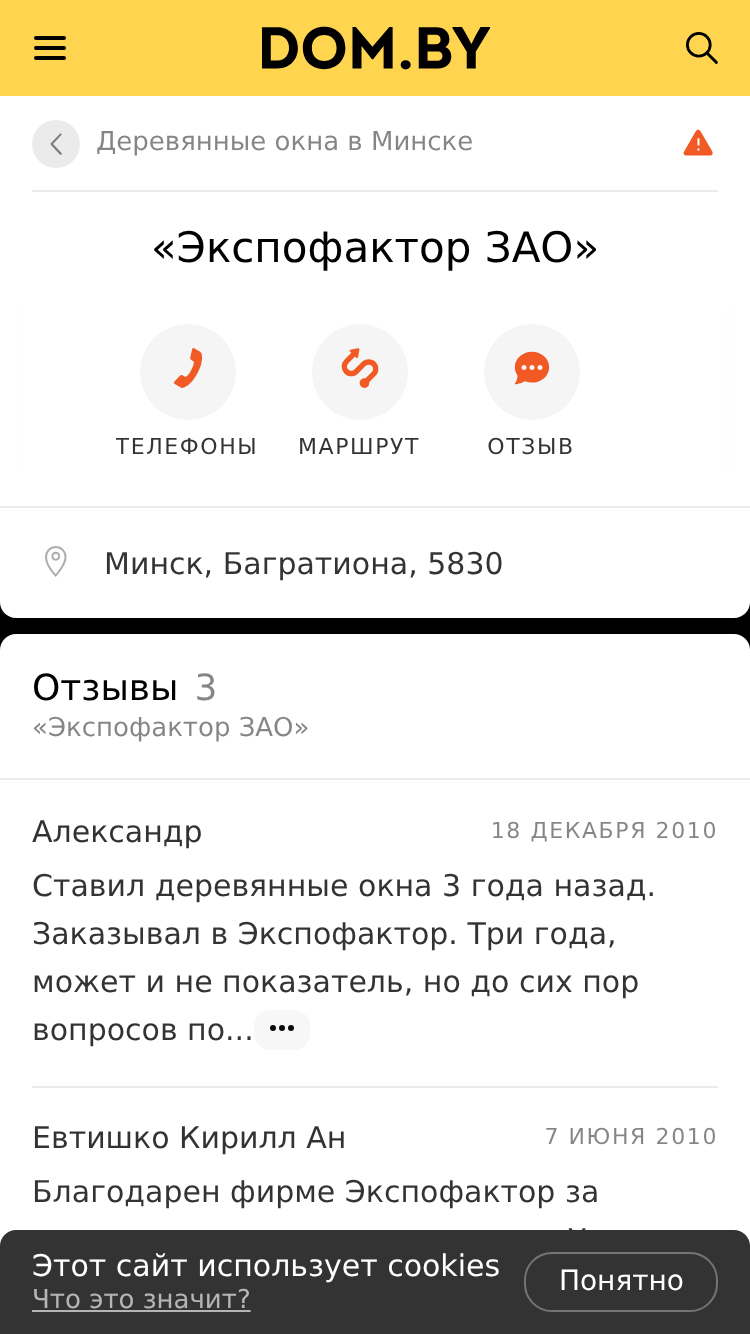Image resolution: width=750 pixels, height=1334 pixels.
Task: Report an error via the warning triangle
Action: point(698,143)
